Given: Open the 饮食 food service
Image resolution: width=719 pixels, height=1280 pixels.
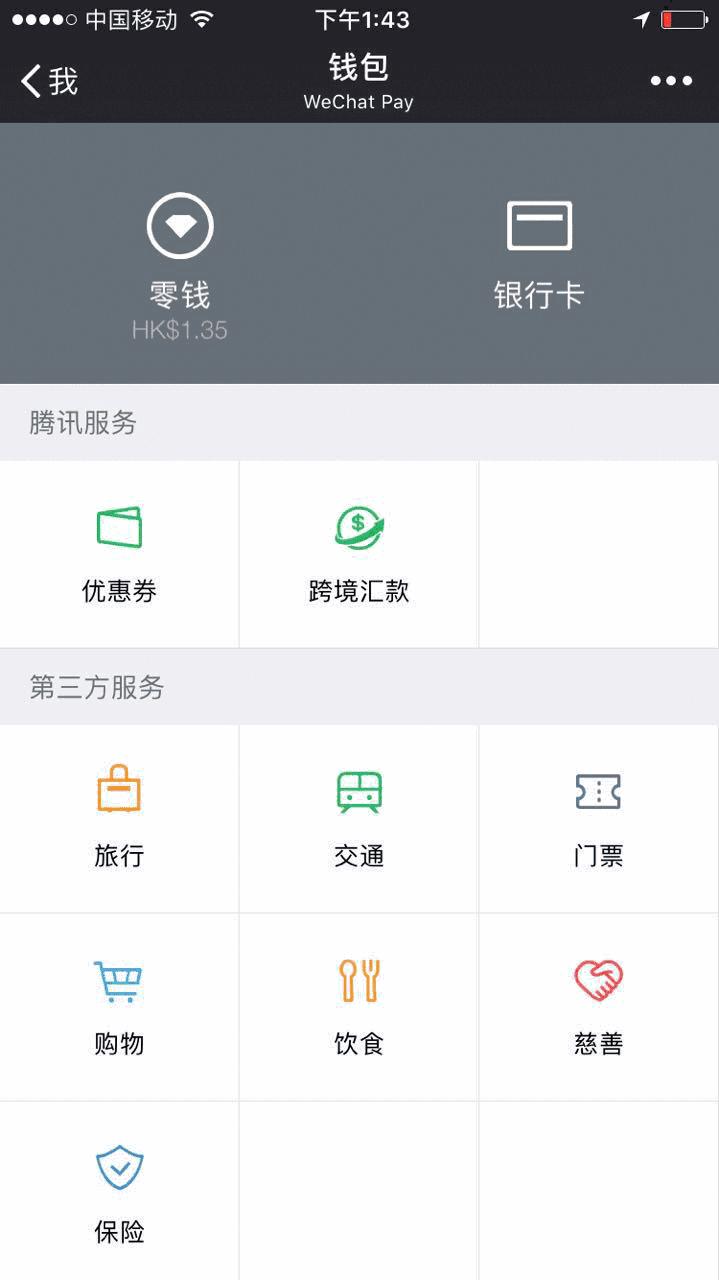Looking at the screenshot, I should coord(359,1007).
